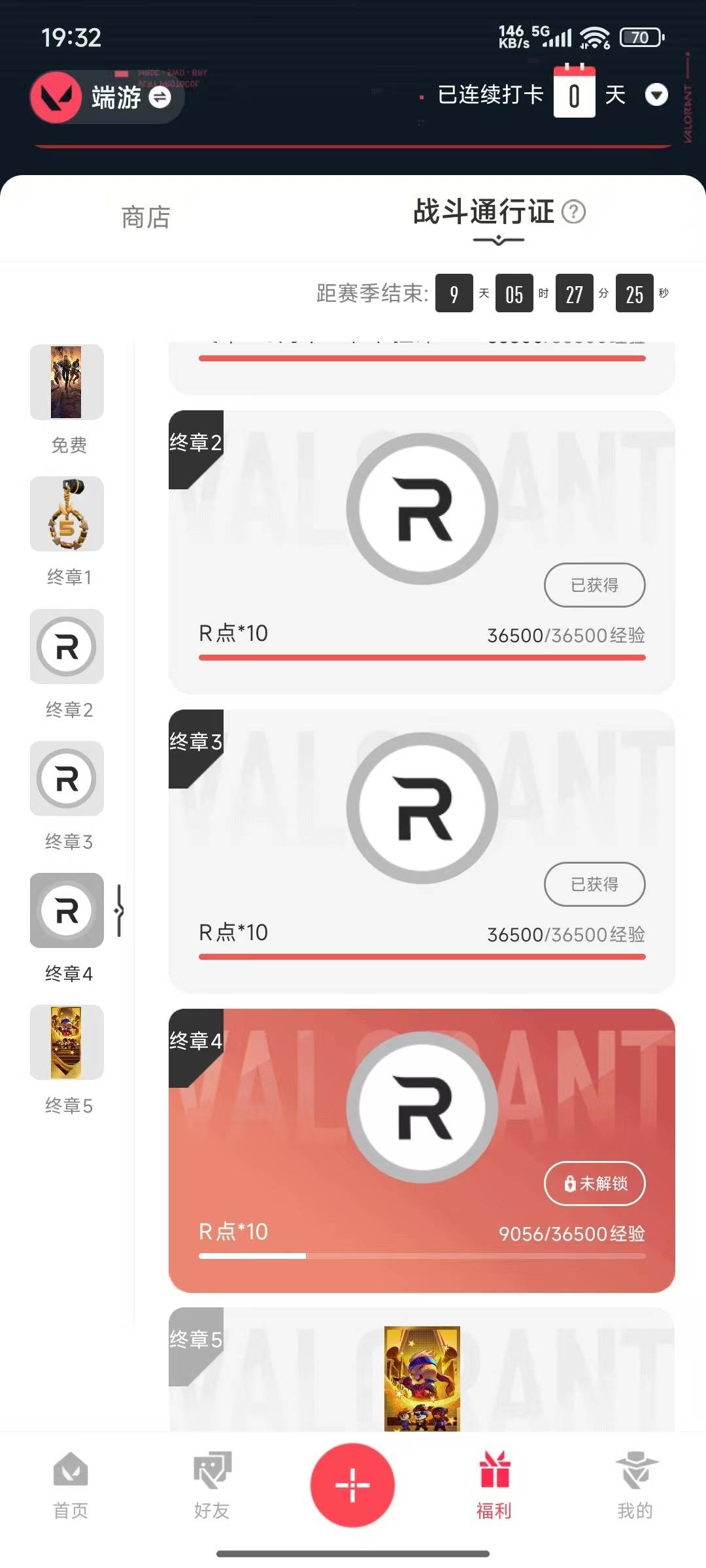Viewport: 706px width, 1568px height.
Task: Tap the check-in calendar icon
Action: tap(573, 93)
